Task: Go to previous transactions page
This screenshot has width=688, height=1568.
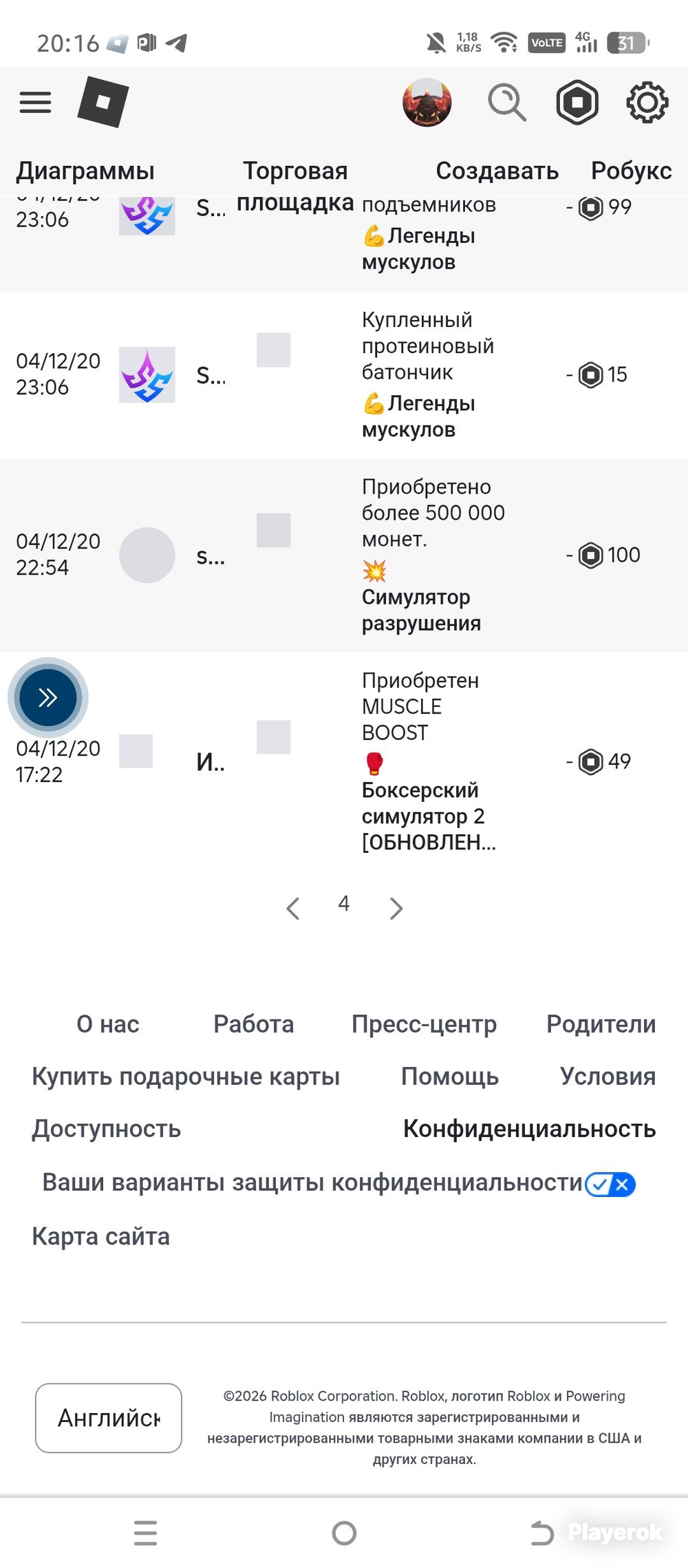Action: coord(293,908)
